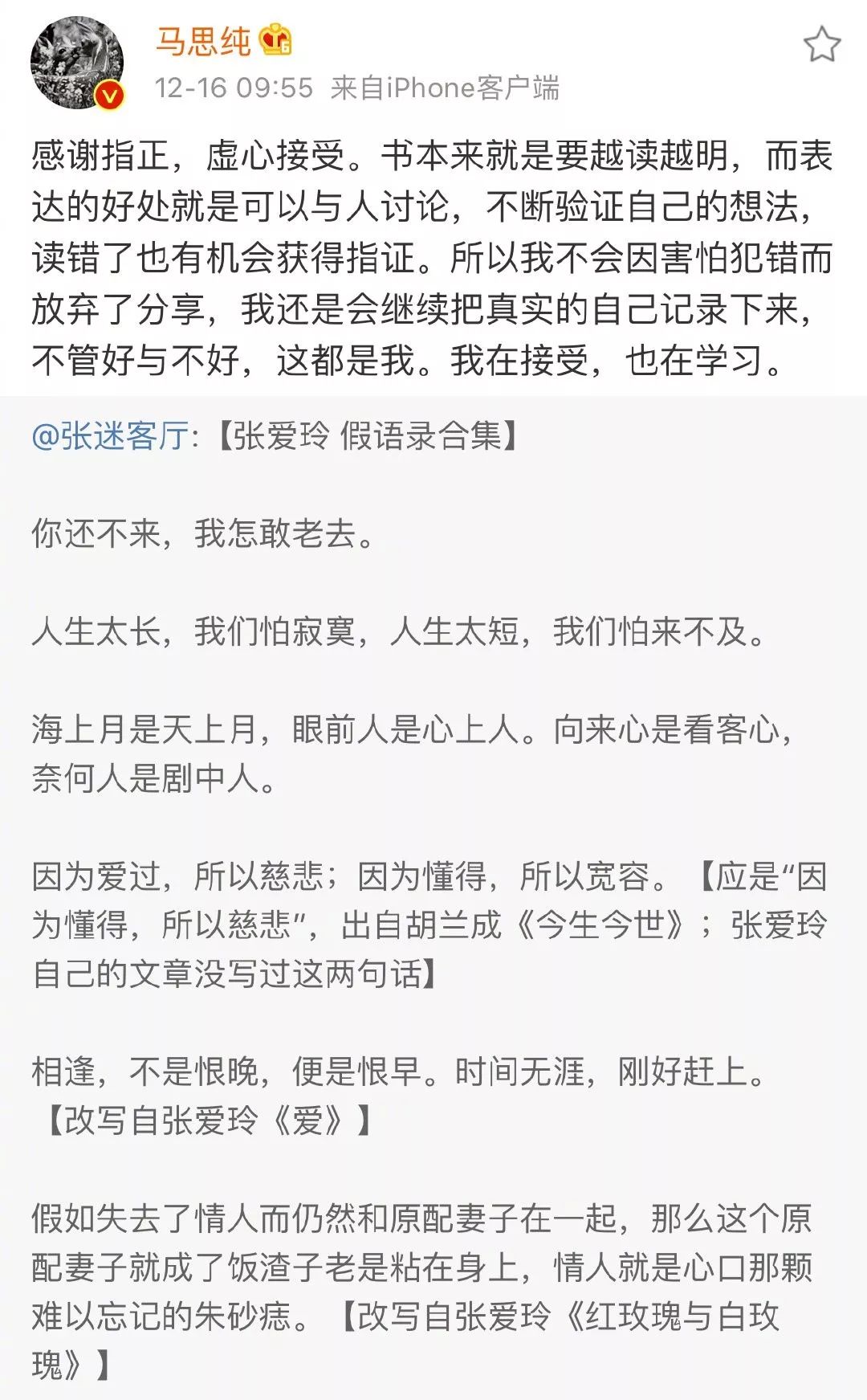Favorite this post with the star icon
Viewport: 867px width, 1400px height.
821,44
